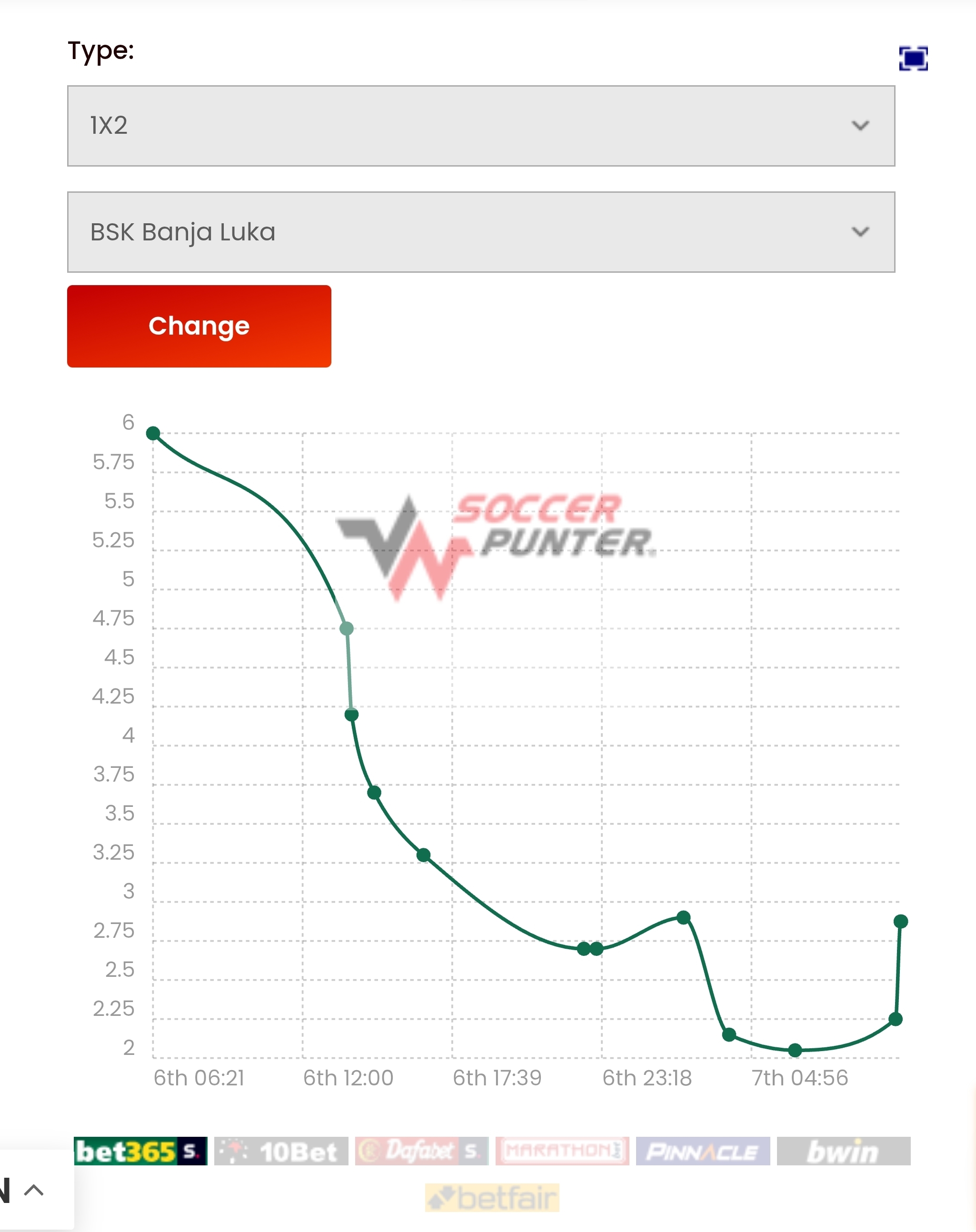Enable the bwin bookmaker line

(x=844, y=1151)
